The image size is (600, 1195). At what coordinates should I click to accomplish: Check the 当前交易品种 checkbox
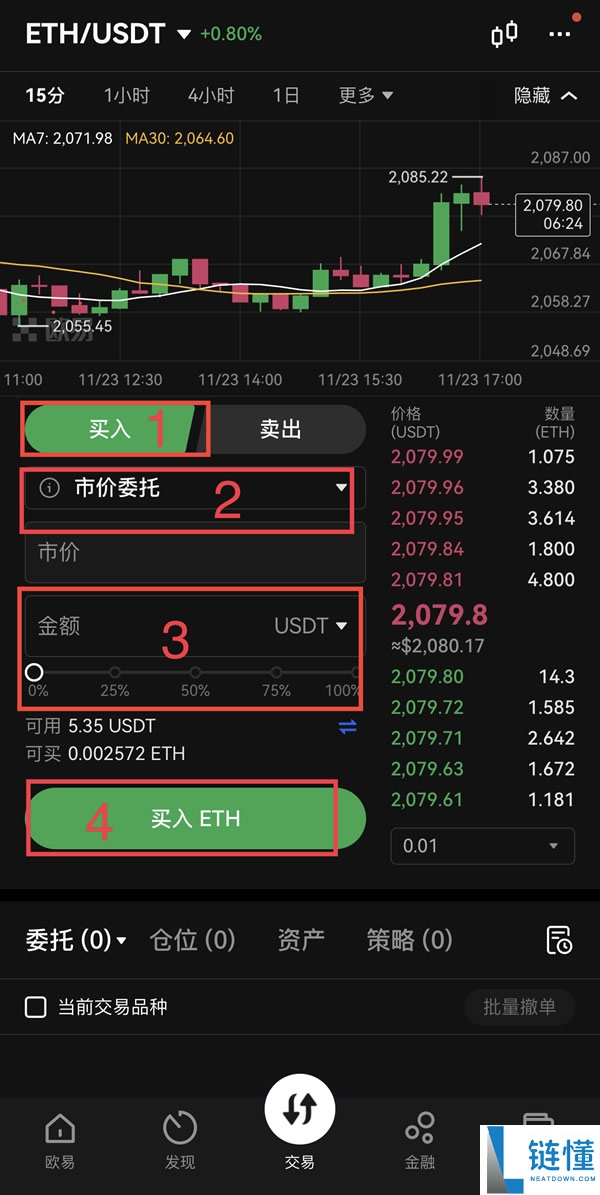pos(35,1007)
